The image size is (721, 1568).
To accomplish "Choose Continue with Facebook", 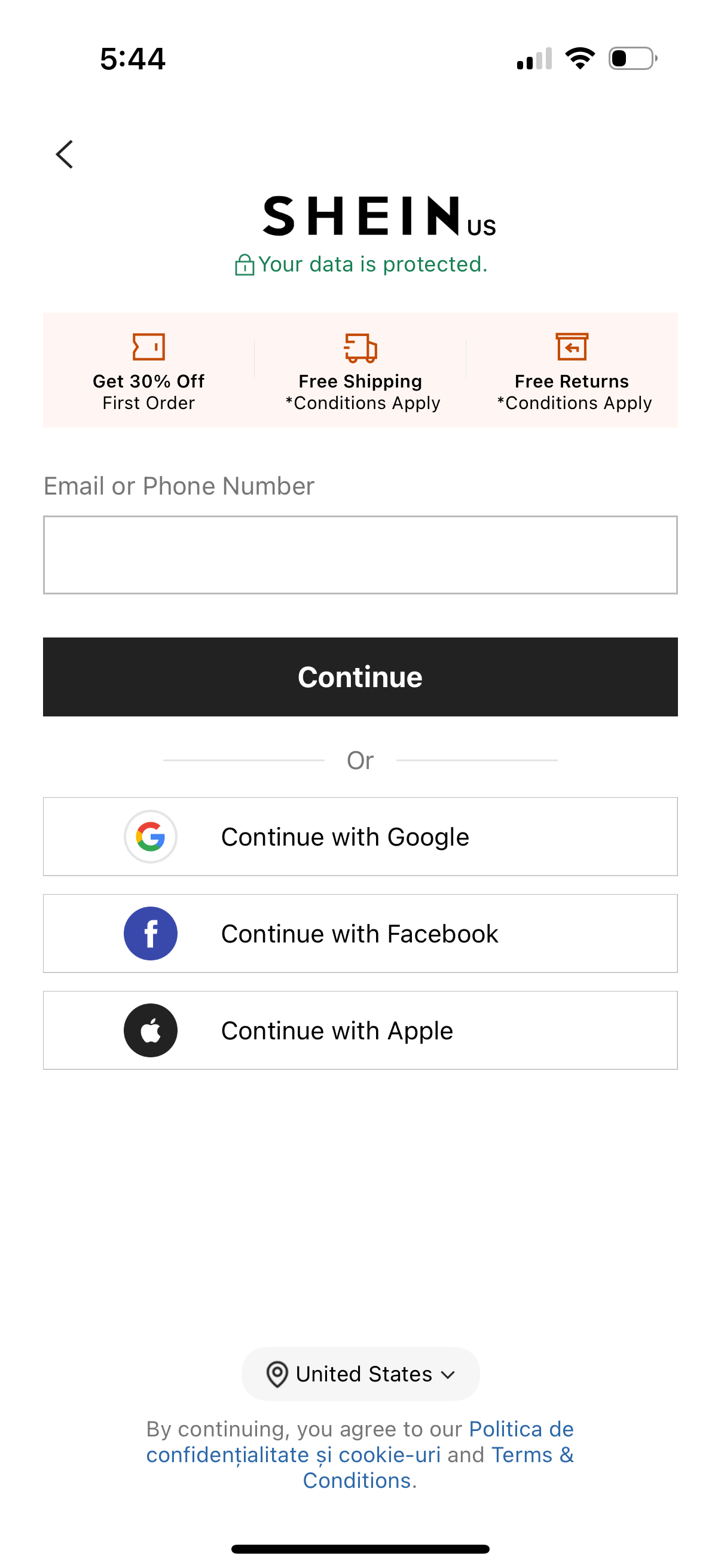I will [360, 933].
